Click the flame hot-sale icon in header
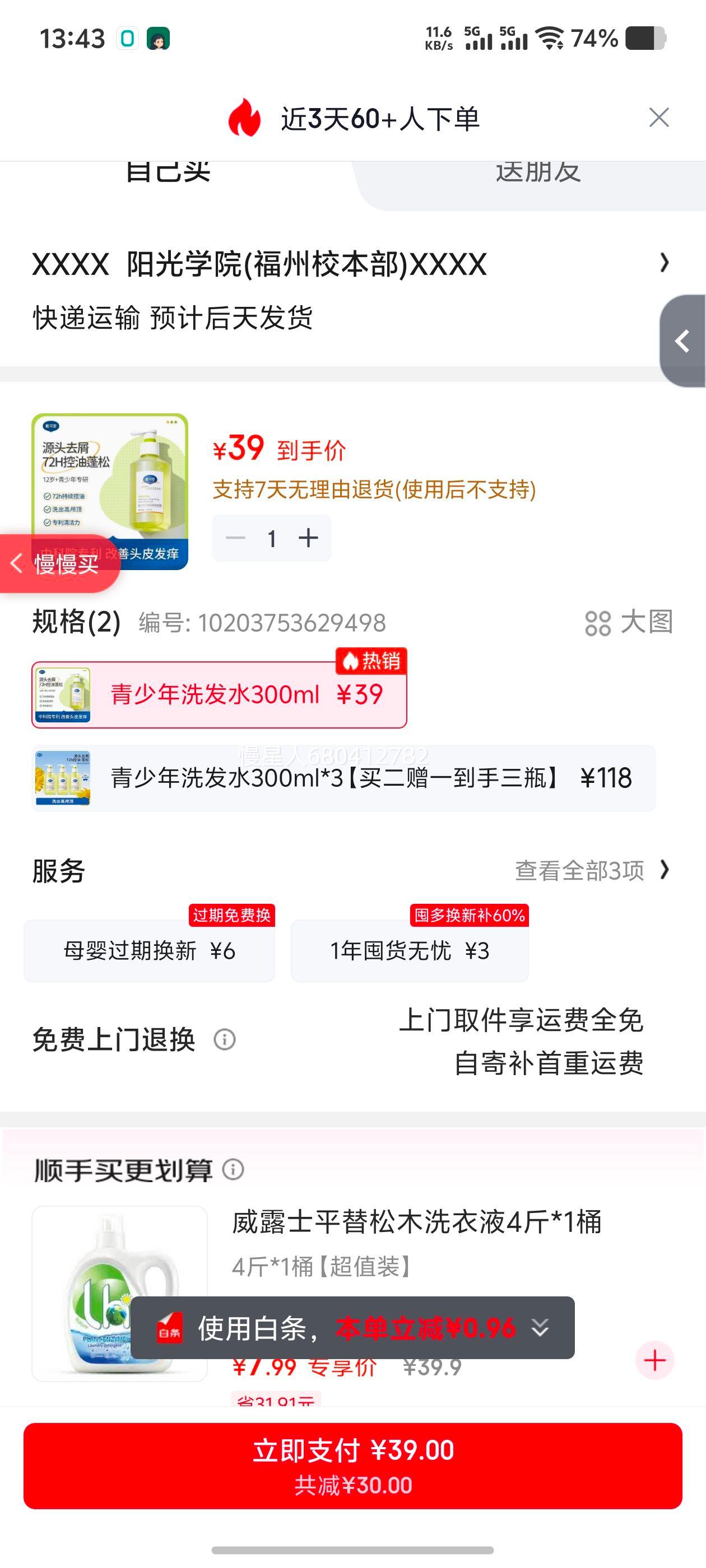The width and height of the screenshot is (706, 1568). coord(245,118)
